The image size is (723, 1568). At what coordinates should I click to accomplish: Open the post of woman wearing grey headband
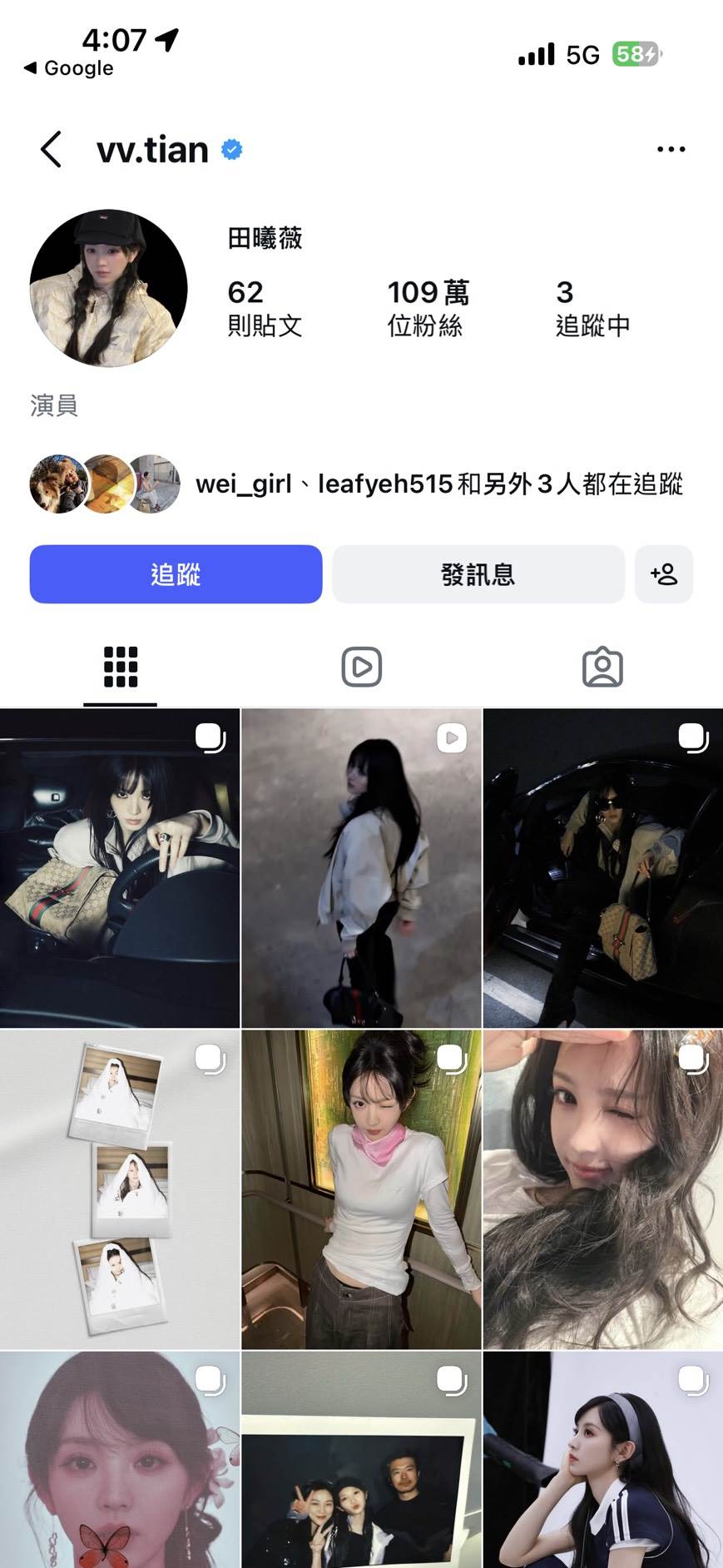(x=603, y=1461)
